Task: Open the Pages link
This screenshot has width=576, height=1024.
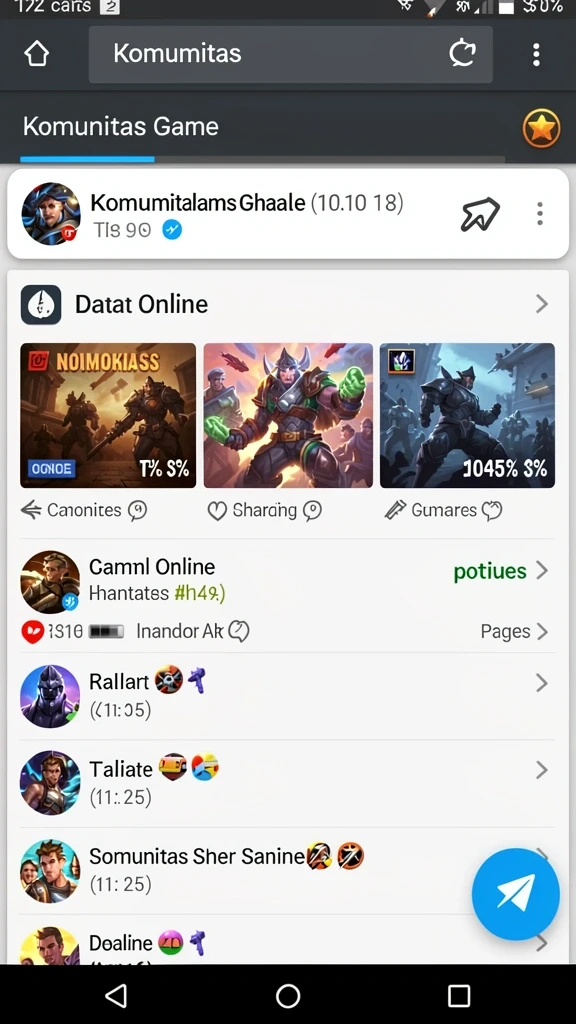Action: point(514,632)
